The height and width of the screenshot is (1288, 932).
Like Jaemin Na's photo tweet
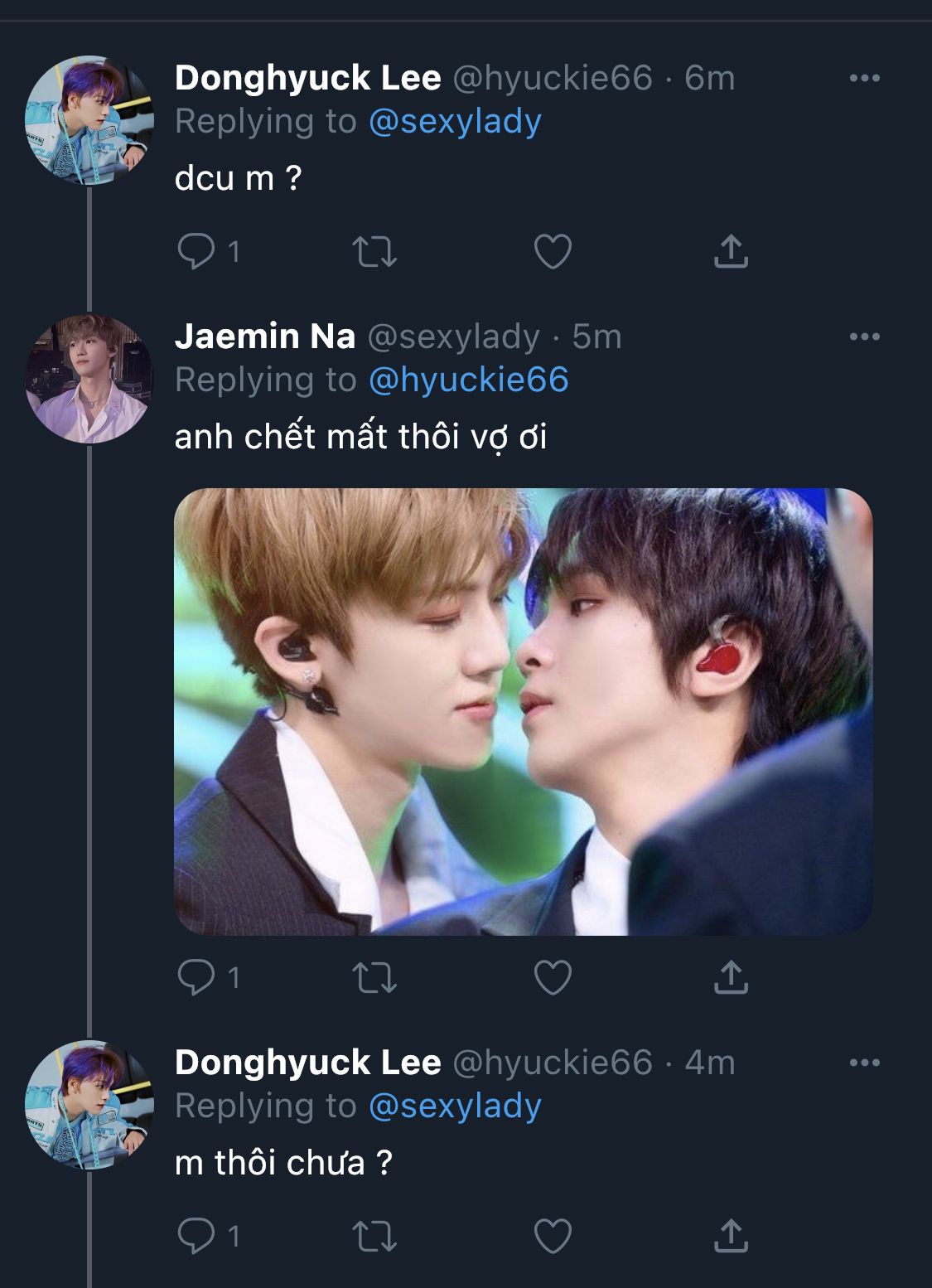pyautogui.click(x=553, y=977)
